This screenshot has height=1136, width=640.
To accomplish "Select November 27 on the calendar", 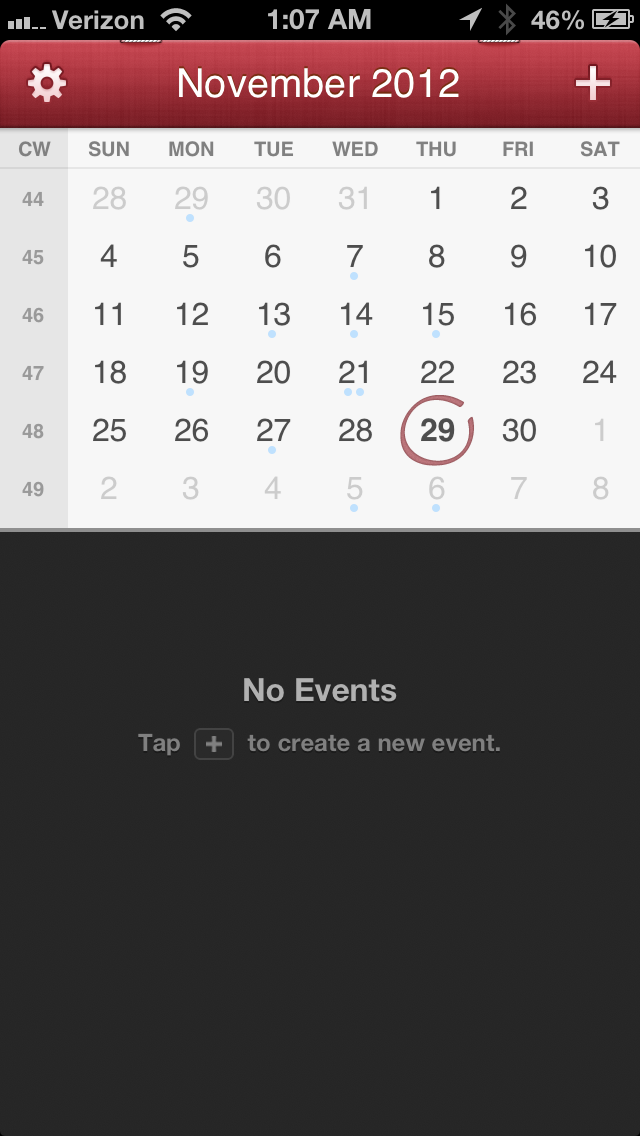I will pos(273,430).
